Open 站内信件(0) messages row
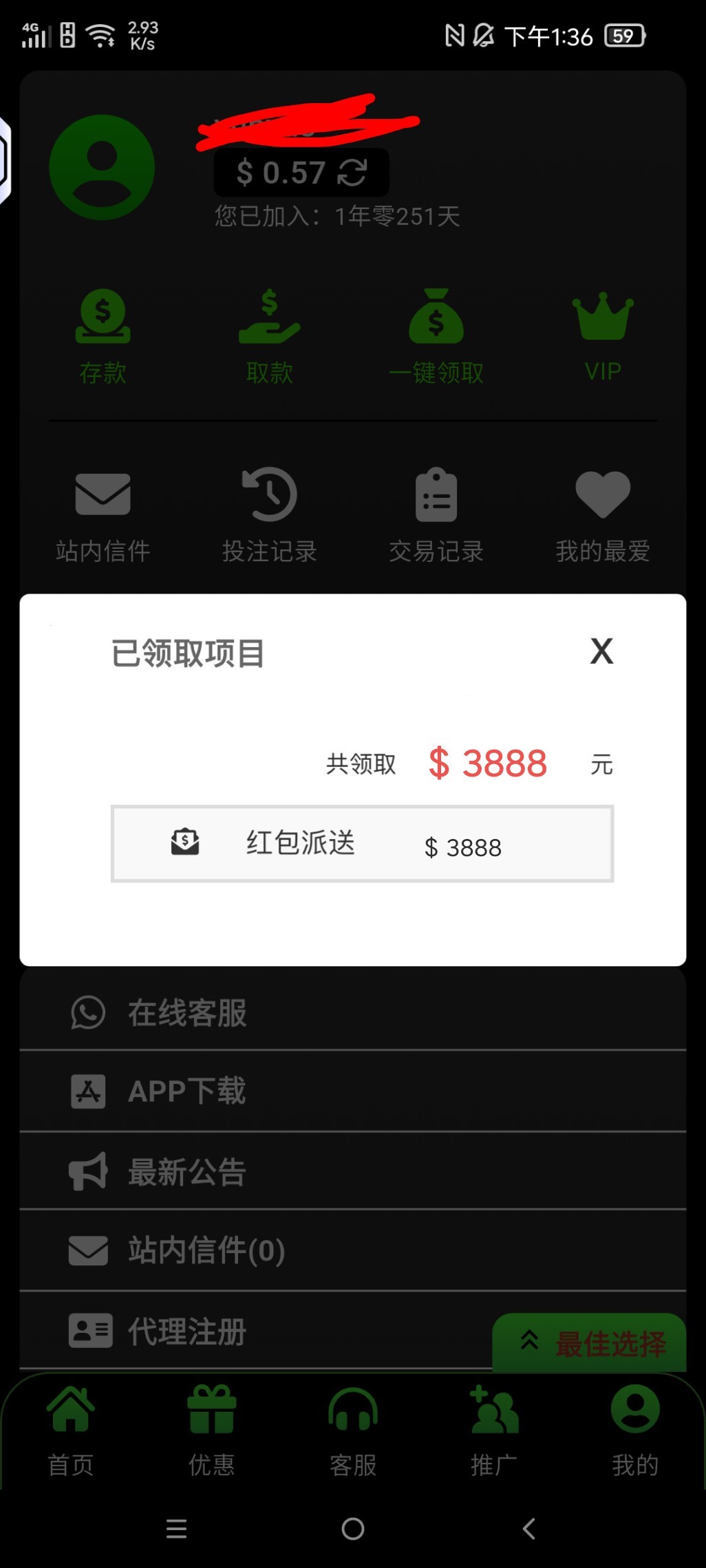 352,1250
